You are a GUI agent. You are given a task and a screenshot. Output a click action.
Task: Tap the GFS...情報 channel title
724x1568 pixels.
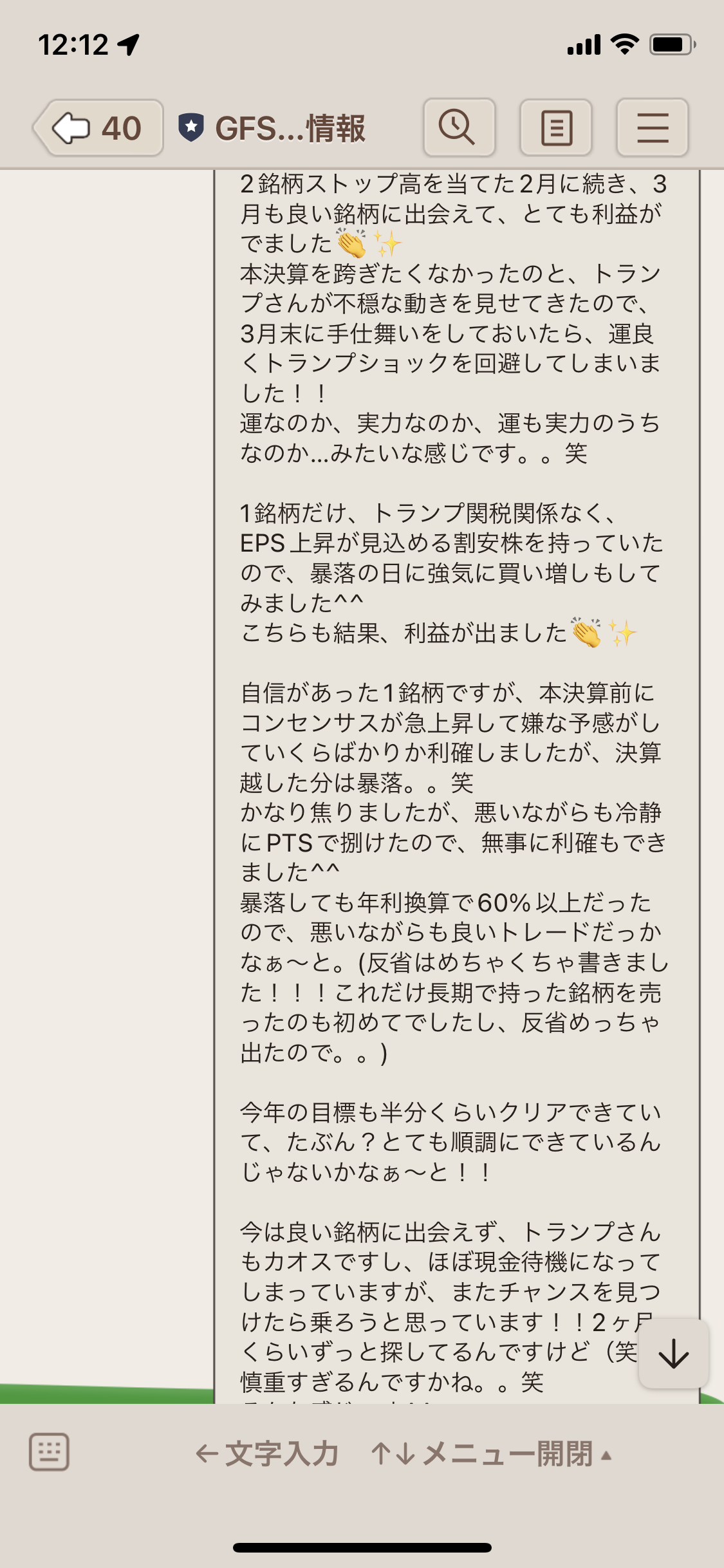(x=290, y=128)
